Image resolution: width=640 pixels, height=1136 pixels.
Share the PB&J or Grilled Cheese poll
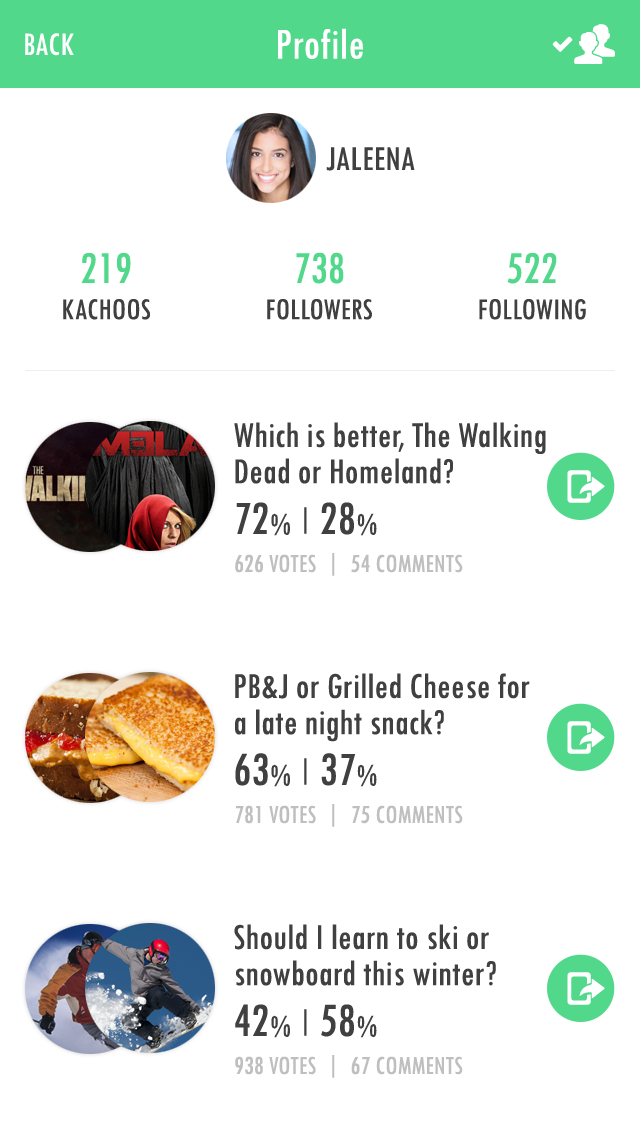click(x=580, y=737)
